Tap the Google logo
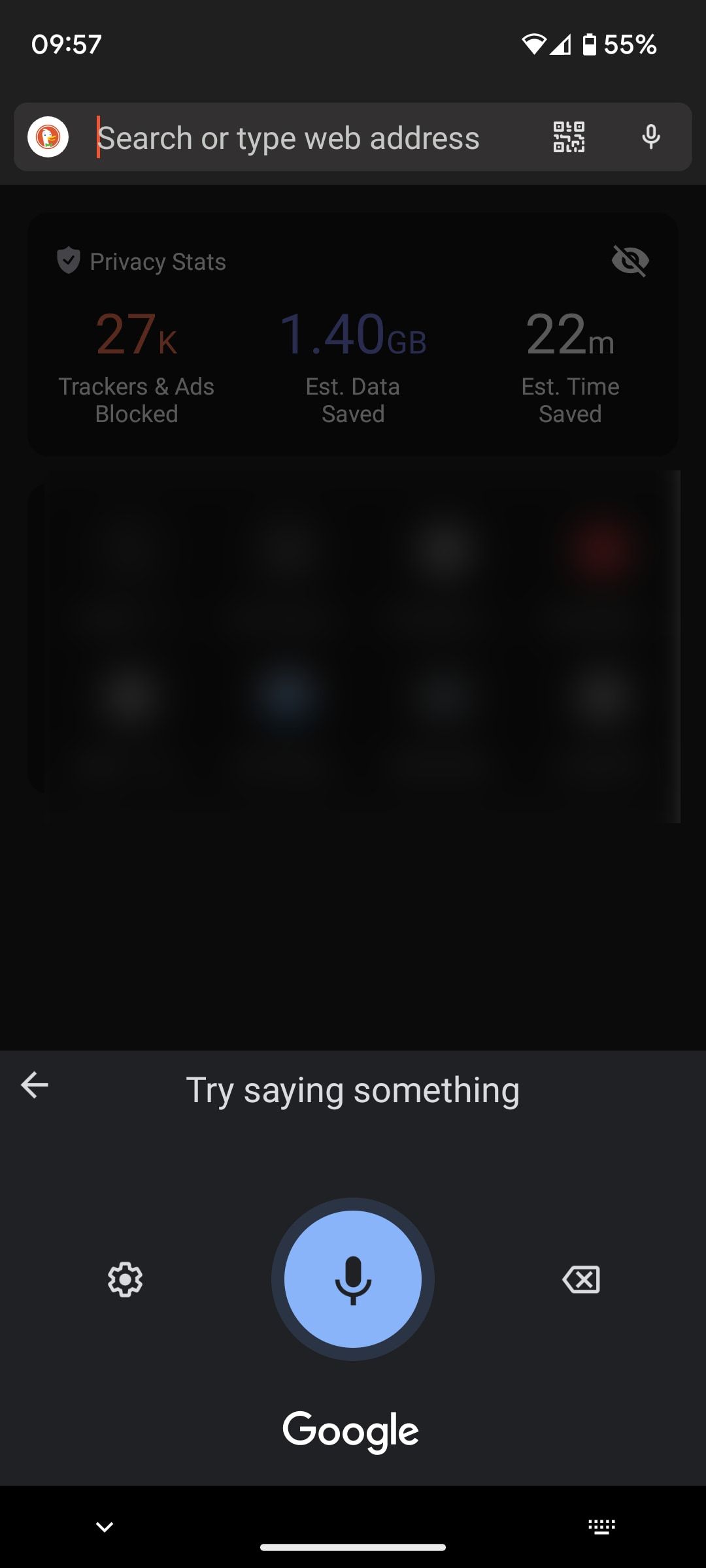Image resolution: width=706 pixels, height=1568 pixels. tap(352, 1431)
